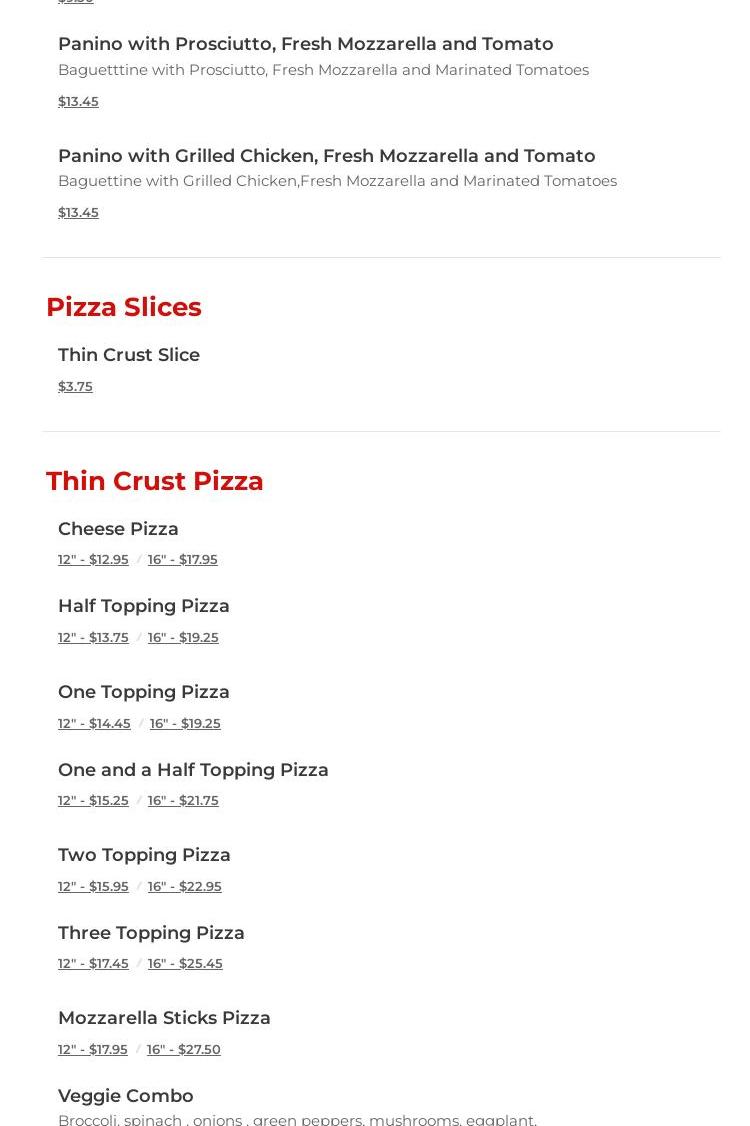Screen dimensions: 750x1126
Task: Choose 12" Mozzarella Sticks Pizza at $17.95
Action: click(93, 1049)
